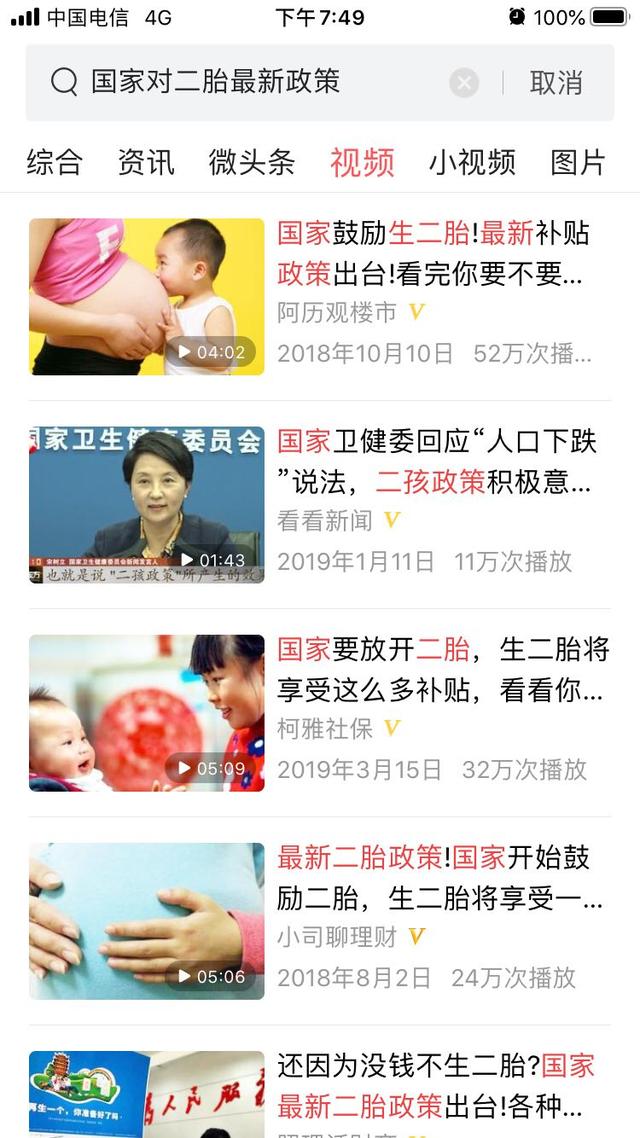Image resolution: width=640 pixels, height=1138 pixels.
Task: Watch the 柯雅社保 video from 2019年3月15日
Action: pos(147,713)
